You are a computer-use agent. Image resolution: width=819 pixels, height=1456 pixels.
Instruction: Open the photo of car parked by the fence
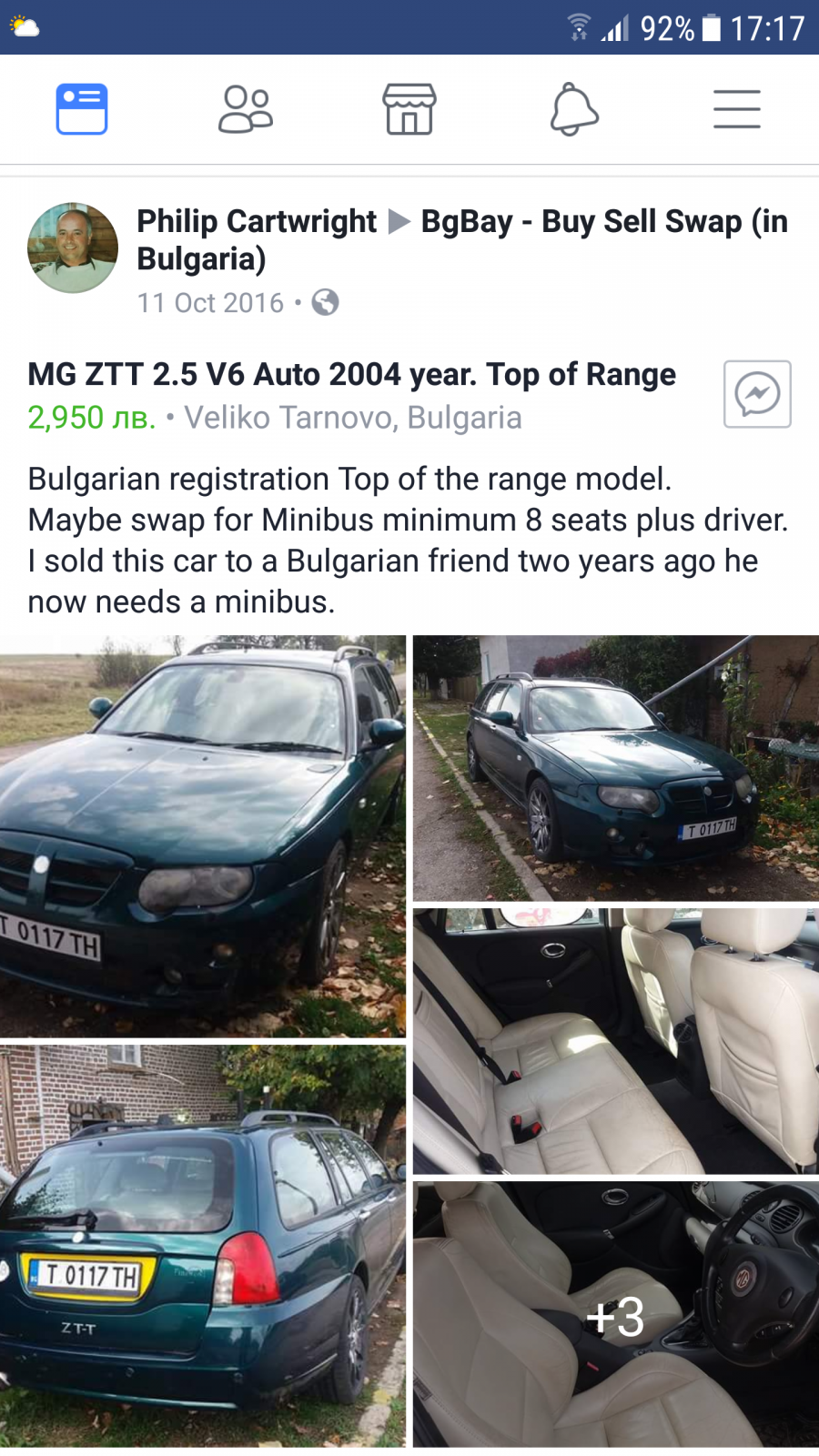click(x=616, y=768)
